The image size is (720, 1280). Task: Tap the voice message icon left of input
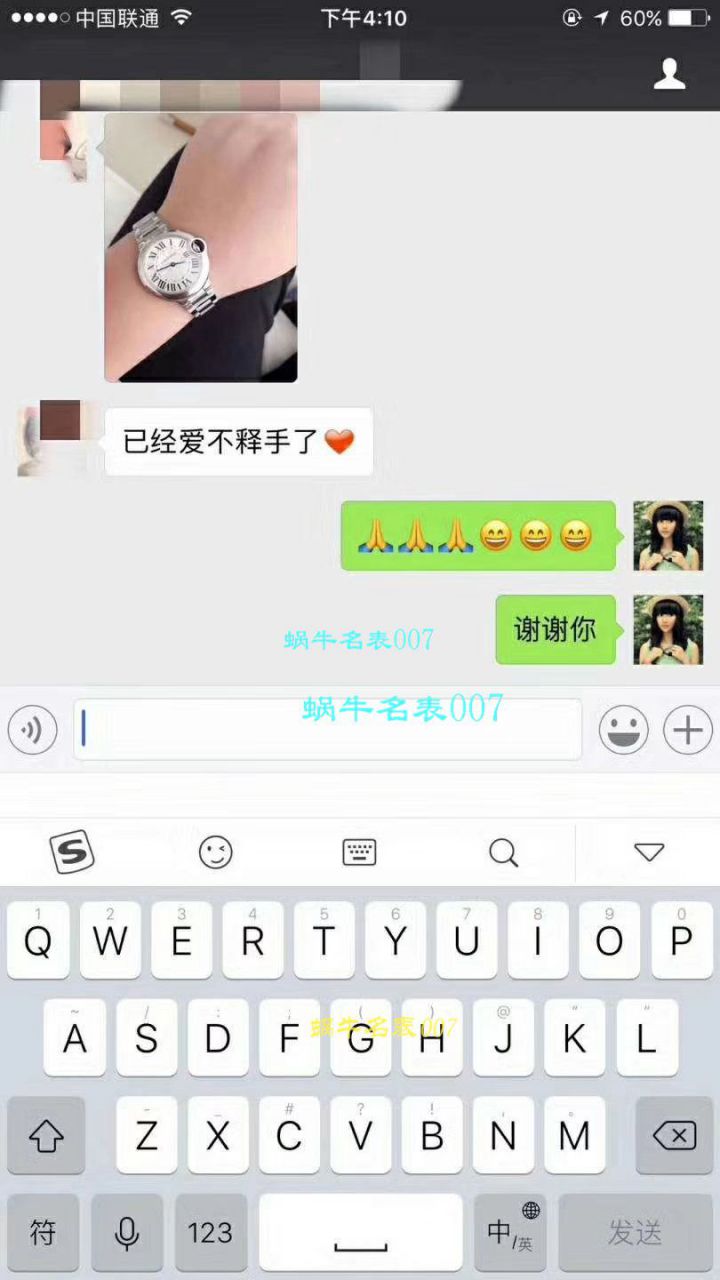[32, 729]
